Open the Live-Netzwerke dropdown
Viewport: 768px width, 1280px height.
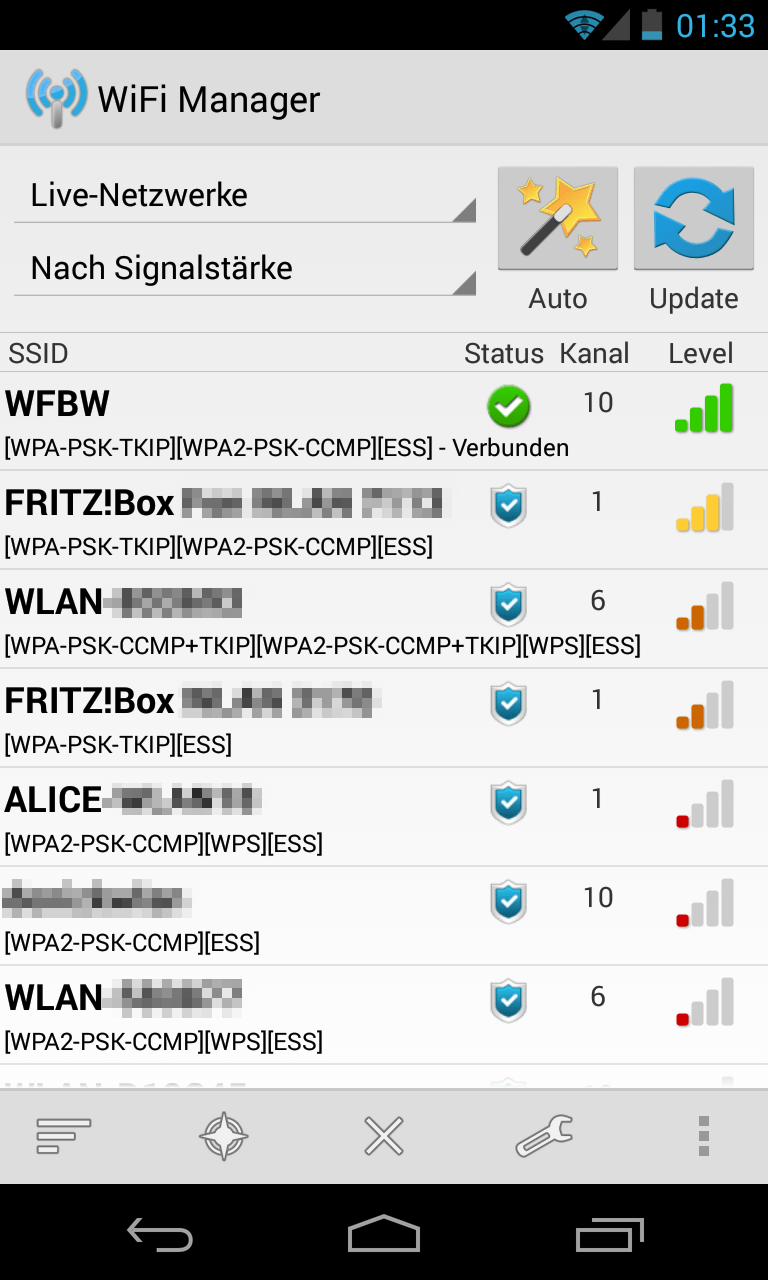[244, 195]
